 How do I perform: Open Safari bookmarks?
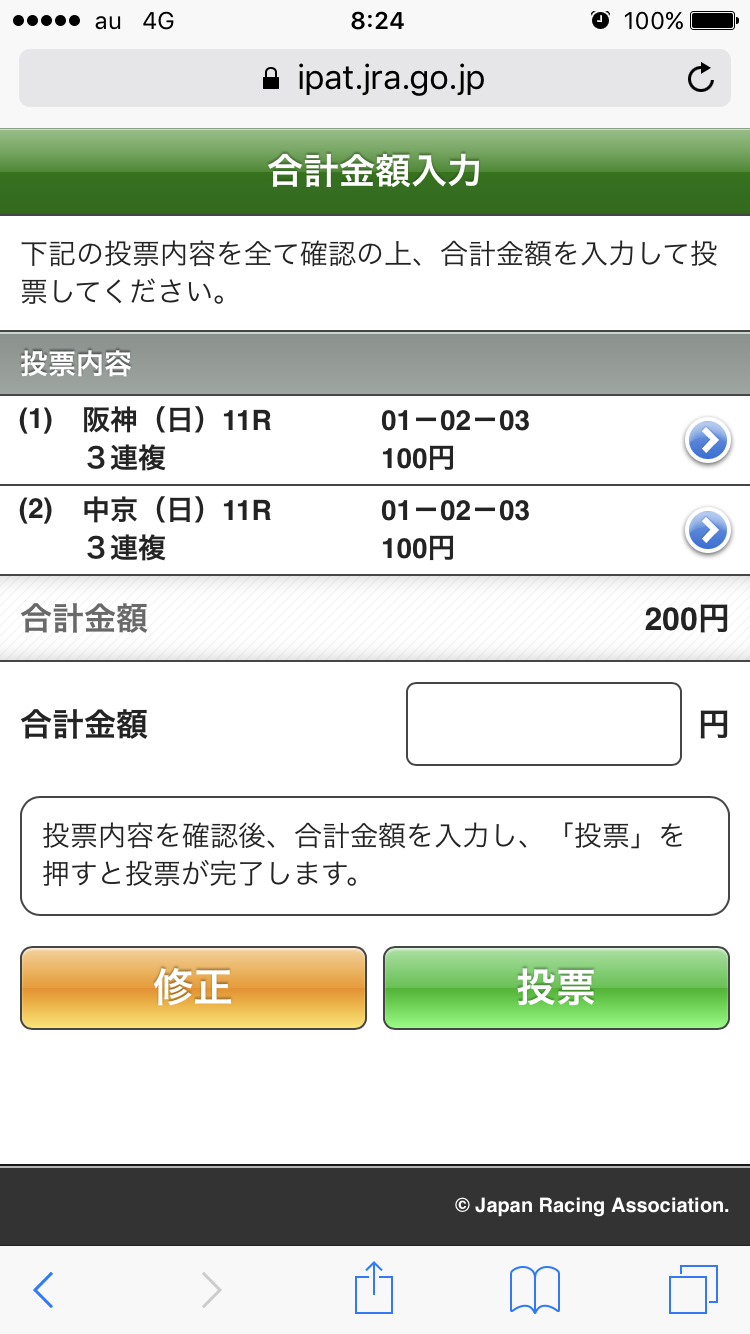pyautogui.click(x=536, y=1290)
